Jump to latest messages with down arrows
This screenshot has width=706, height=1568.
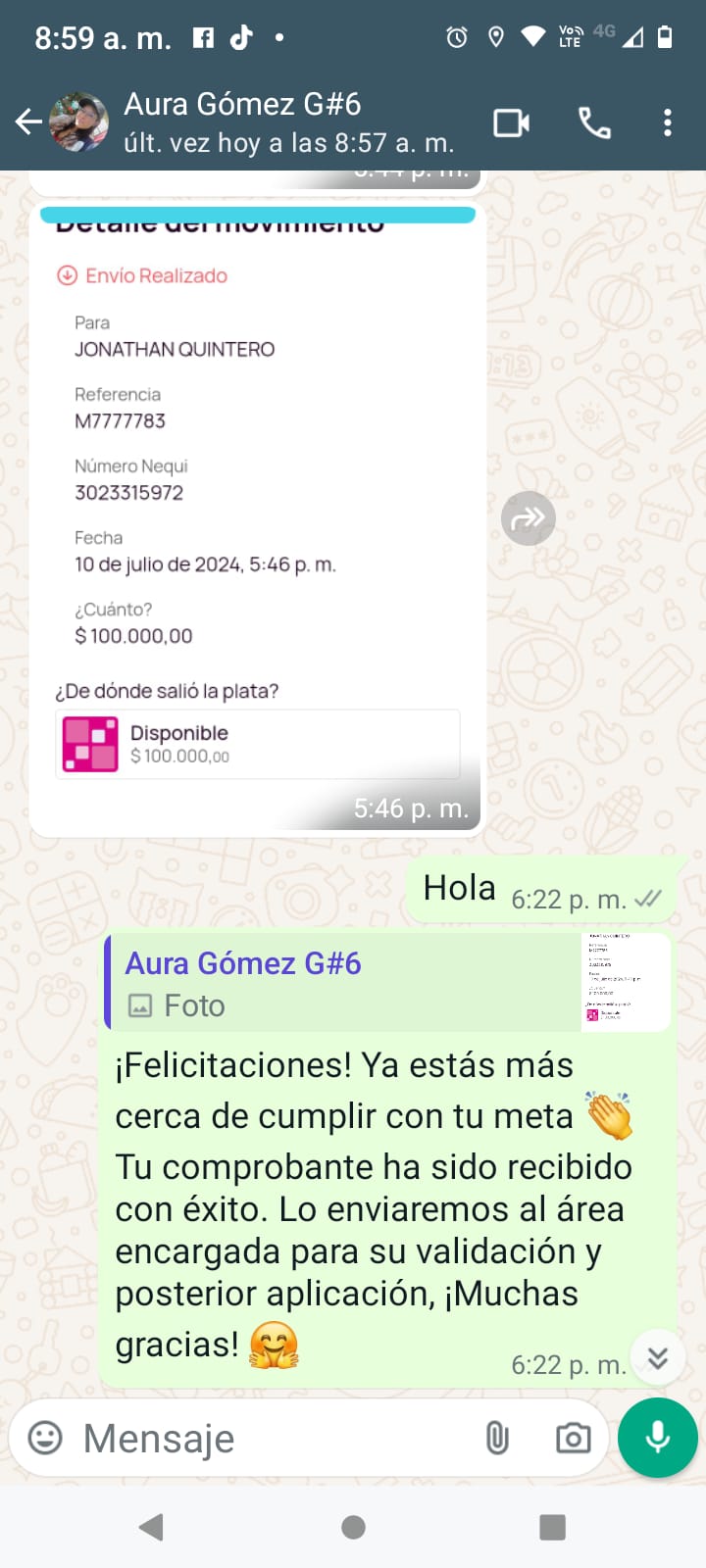click(657, 1357)
